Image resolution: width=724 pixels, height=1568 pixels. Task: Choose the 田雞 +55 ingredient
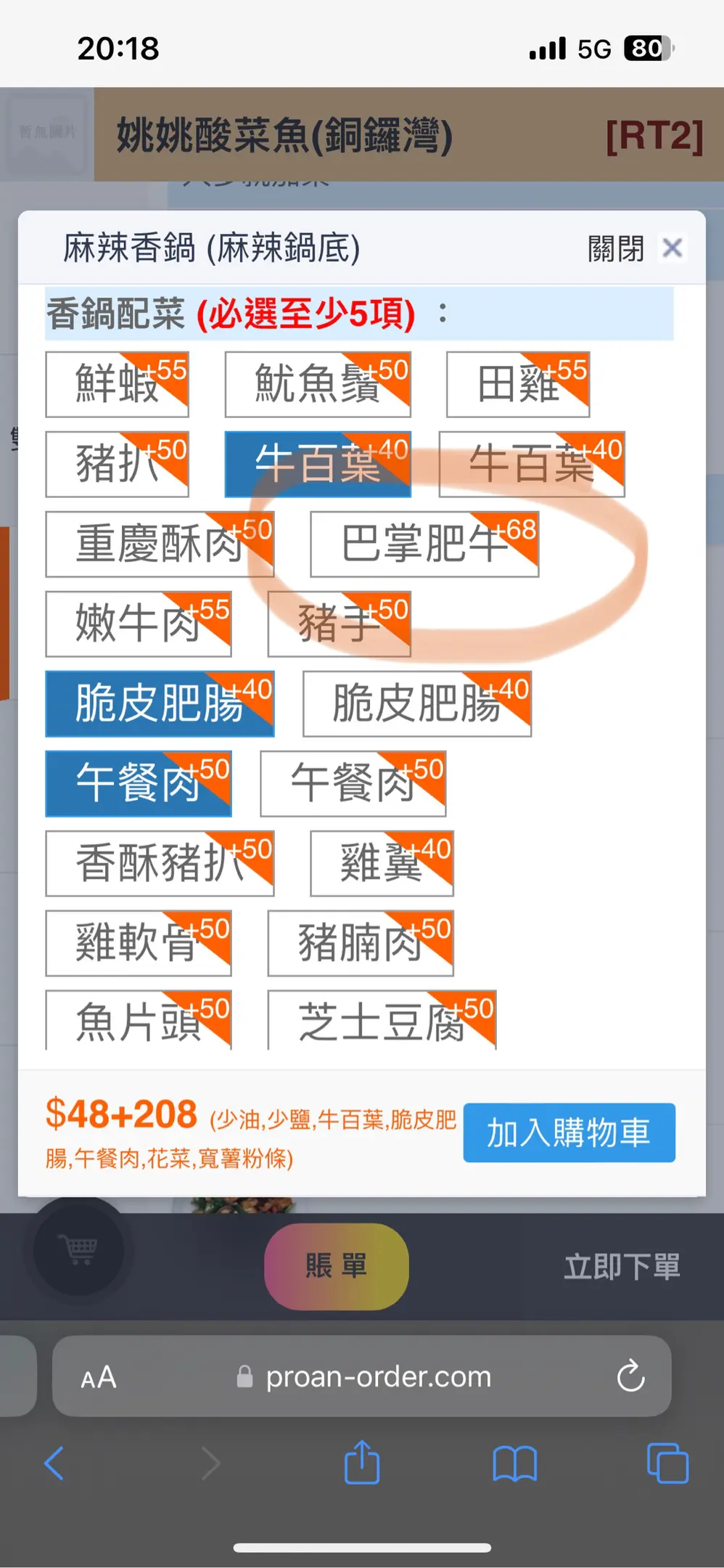[517, 385]
